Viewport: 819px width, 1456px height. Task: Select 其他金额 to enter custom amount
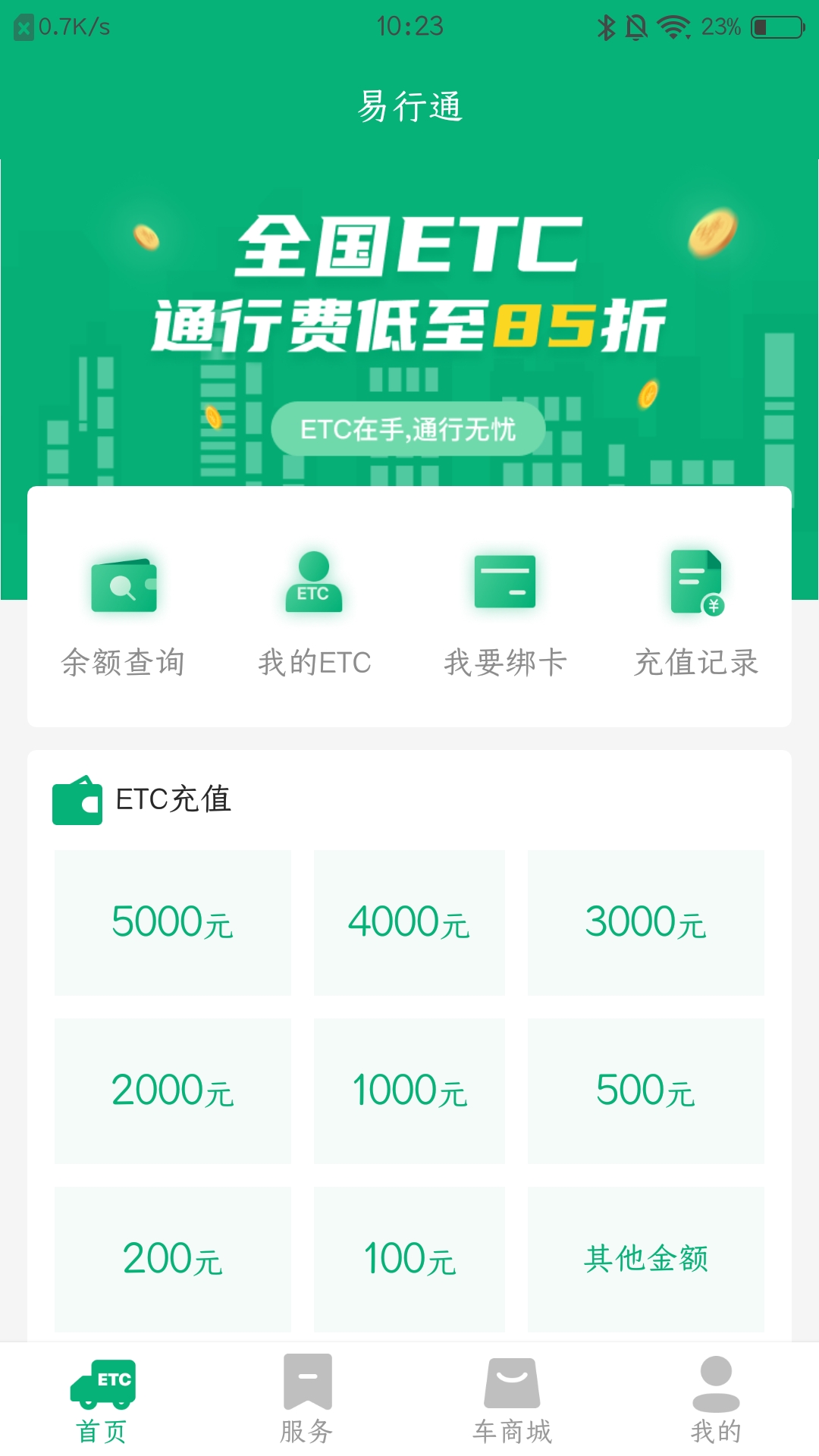click(645, 1257)
